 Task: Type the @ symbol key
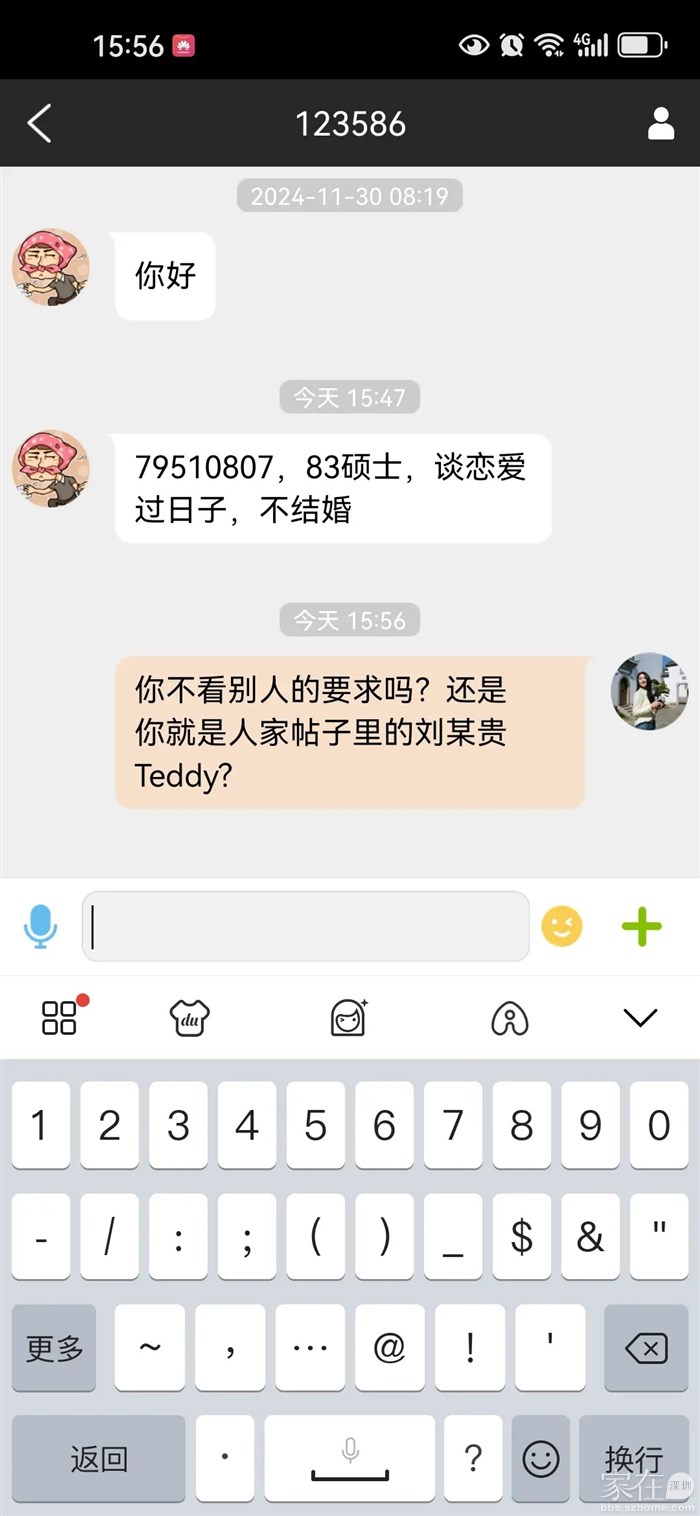click(389, 1348)
